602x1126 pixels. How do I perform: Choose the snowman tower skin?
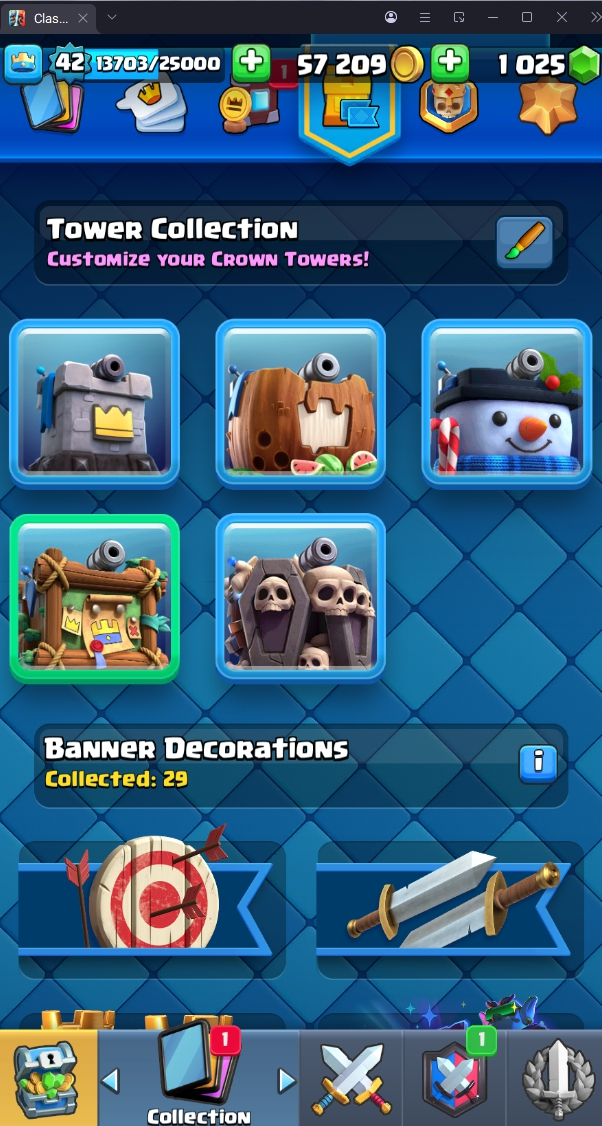tap(507, 402)
